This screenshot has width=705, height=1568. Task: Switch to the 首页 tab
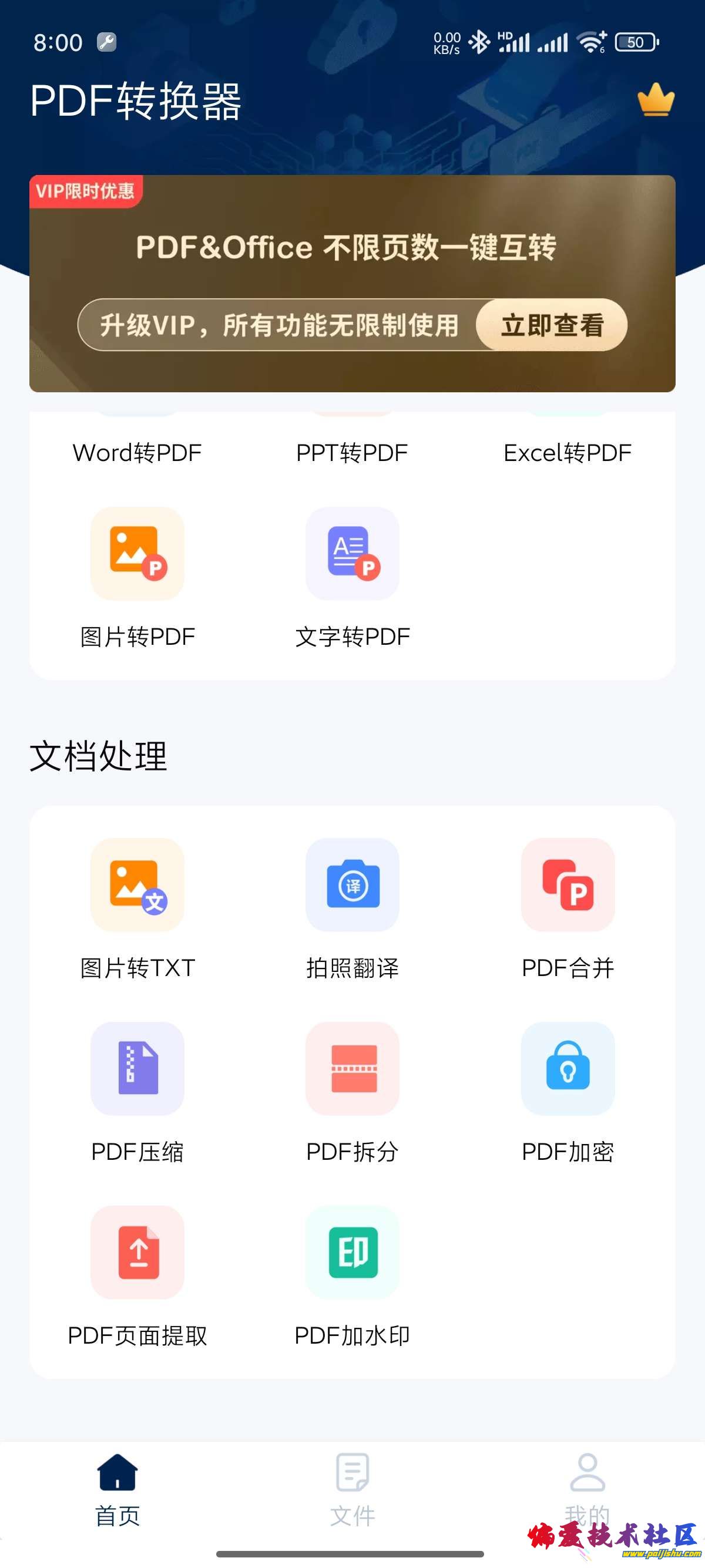click(x=117, y=1489)
